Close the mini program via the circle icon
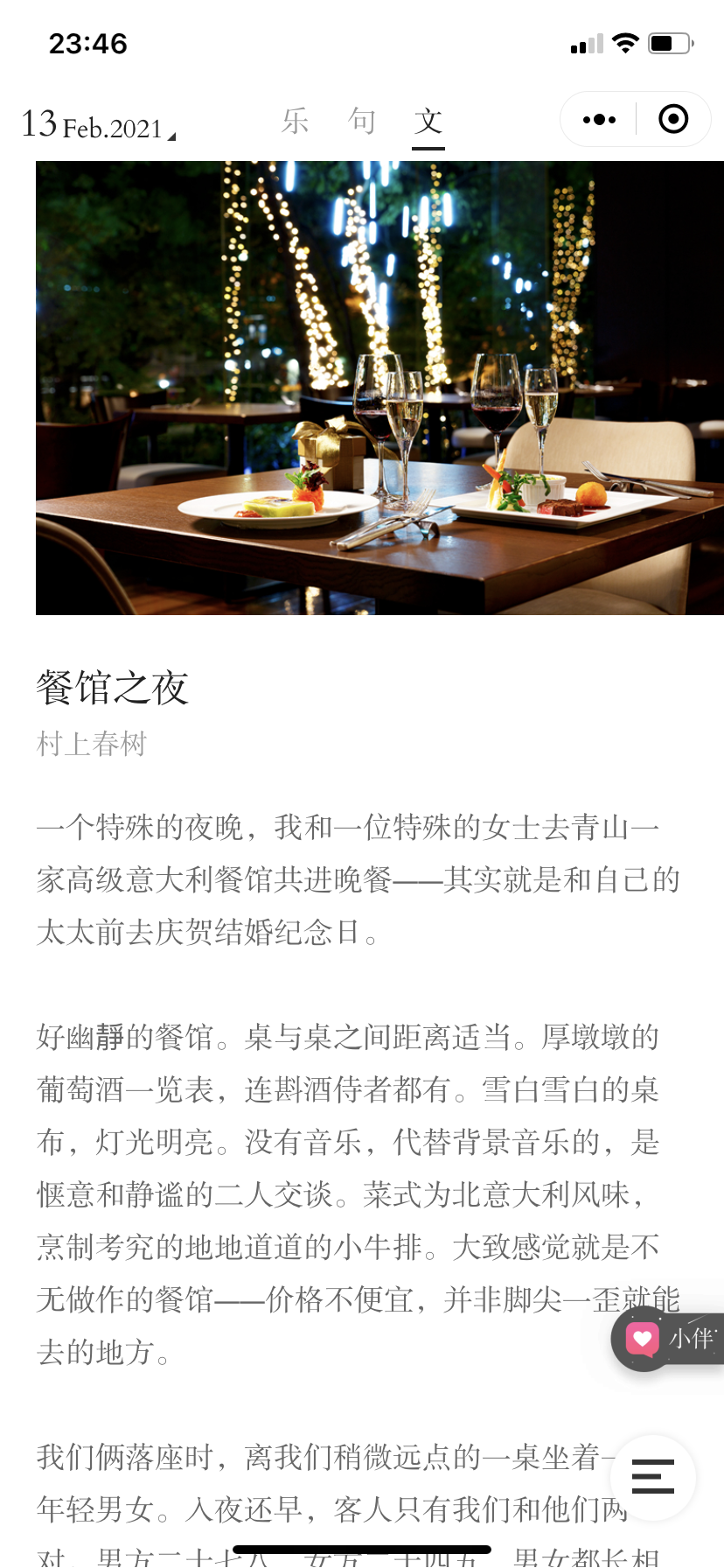 pyautogui.click(x=673, y=119)
